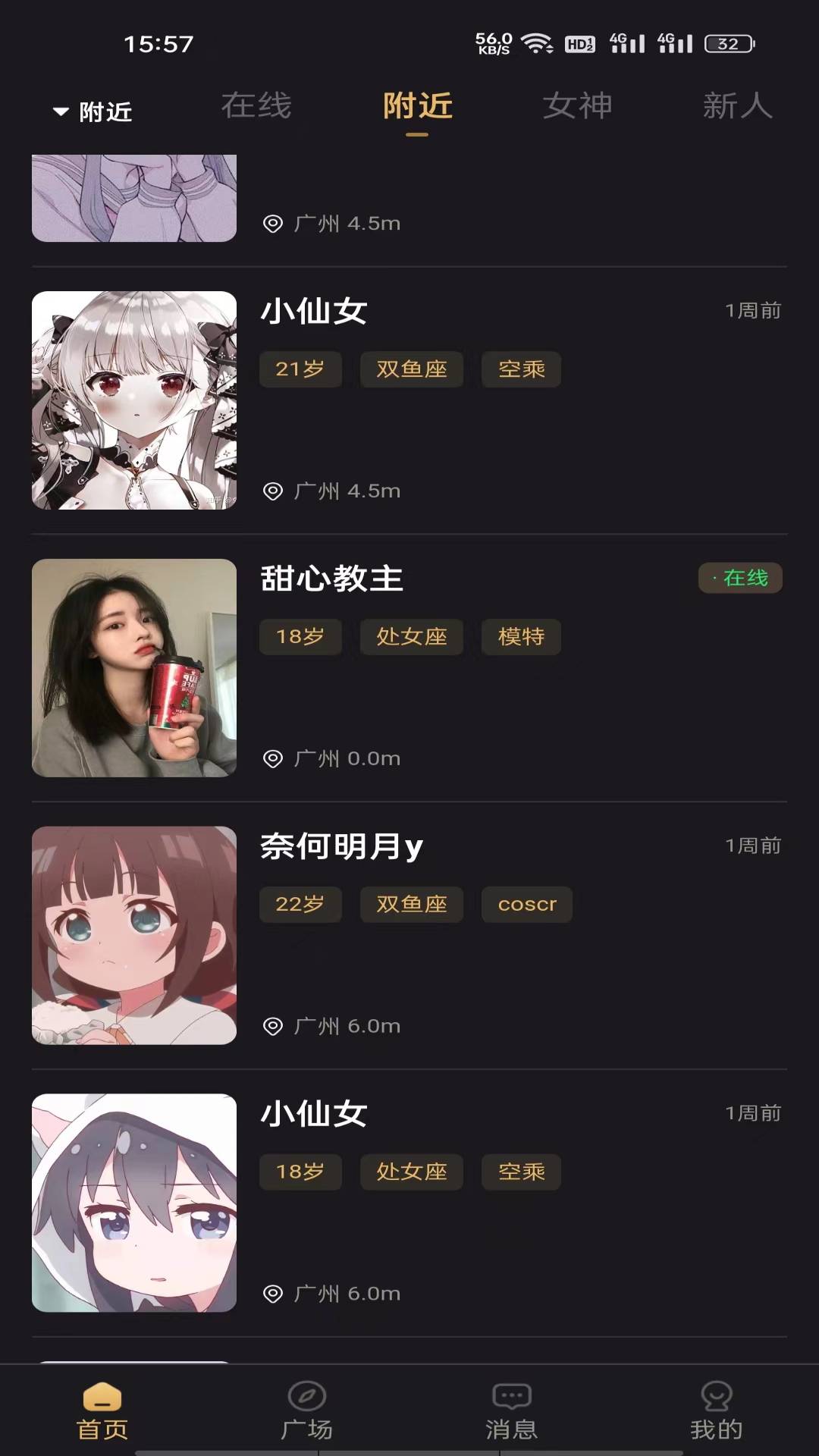The height and width of the screenshot is (1456, 819).
Task: Select the 首页 home tab
Action: (x=102, y=1411)
